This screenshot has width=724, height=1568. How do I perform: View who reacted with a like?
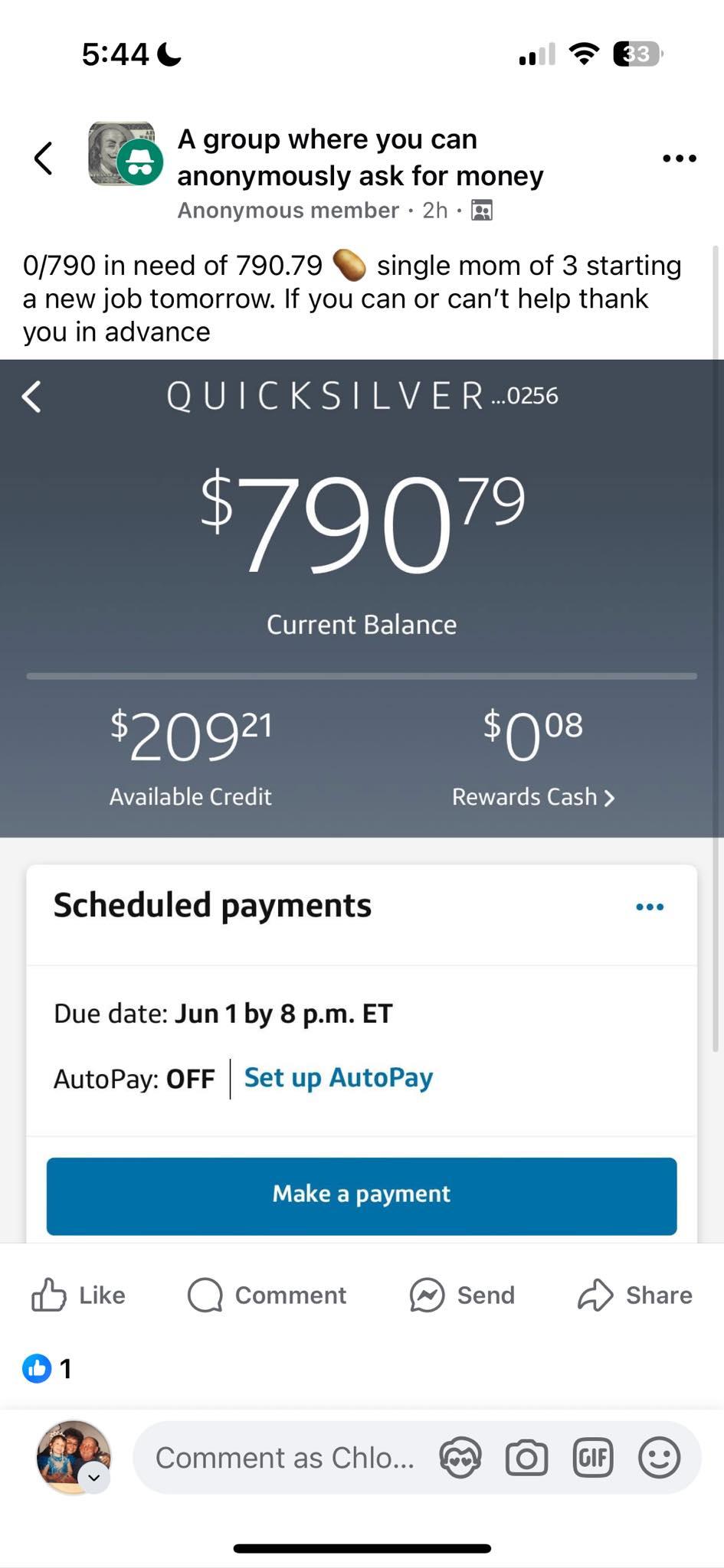click(48, 1368)
